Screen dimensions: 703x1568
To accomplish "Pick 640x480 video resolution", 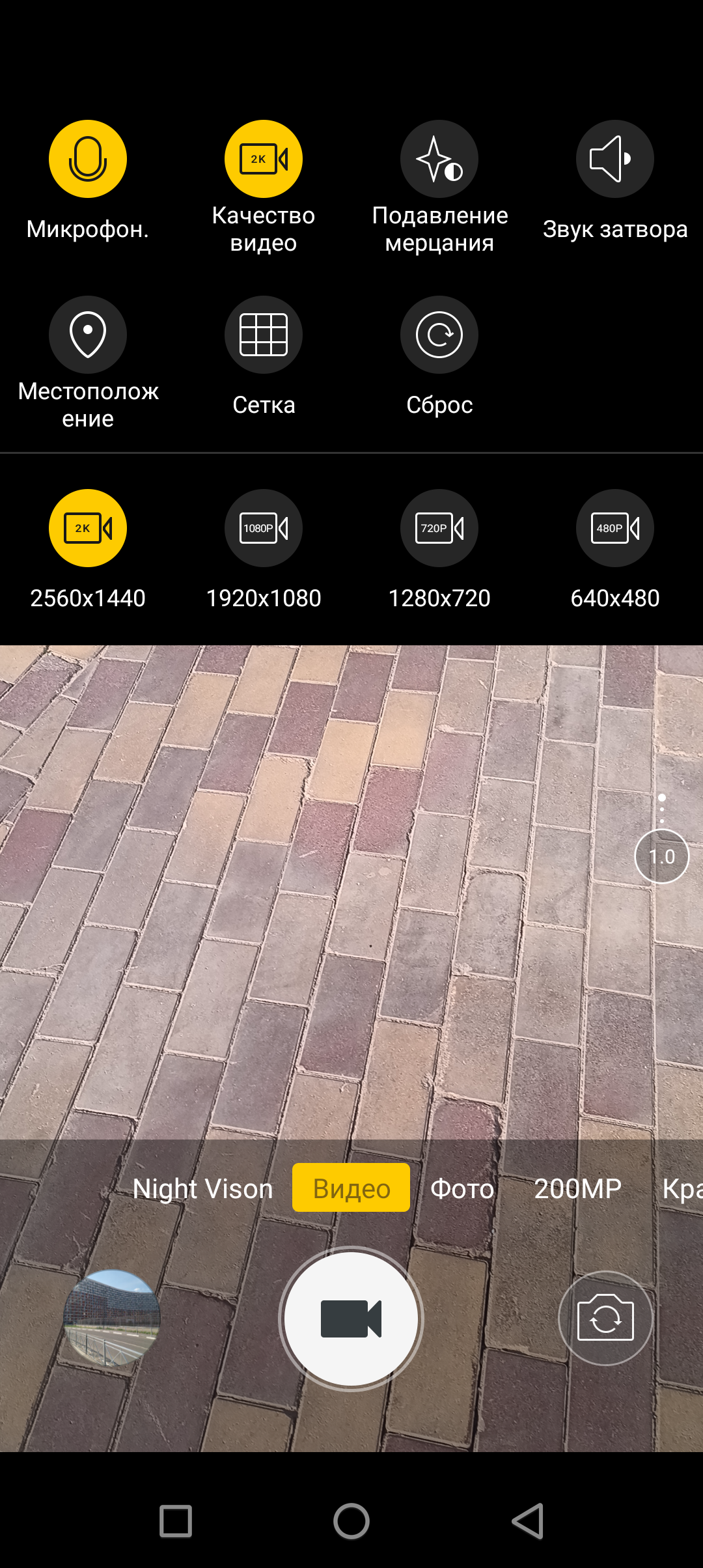I will [615, 528].
